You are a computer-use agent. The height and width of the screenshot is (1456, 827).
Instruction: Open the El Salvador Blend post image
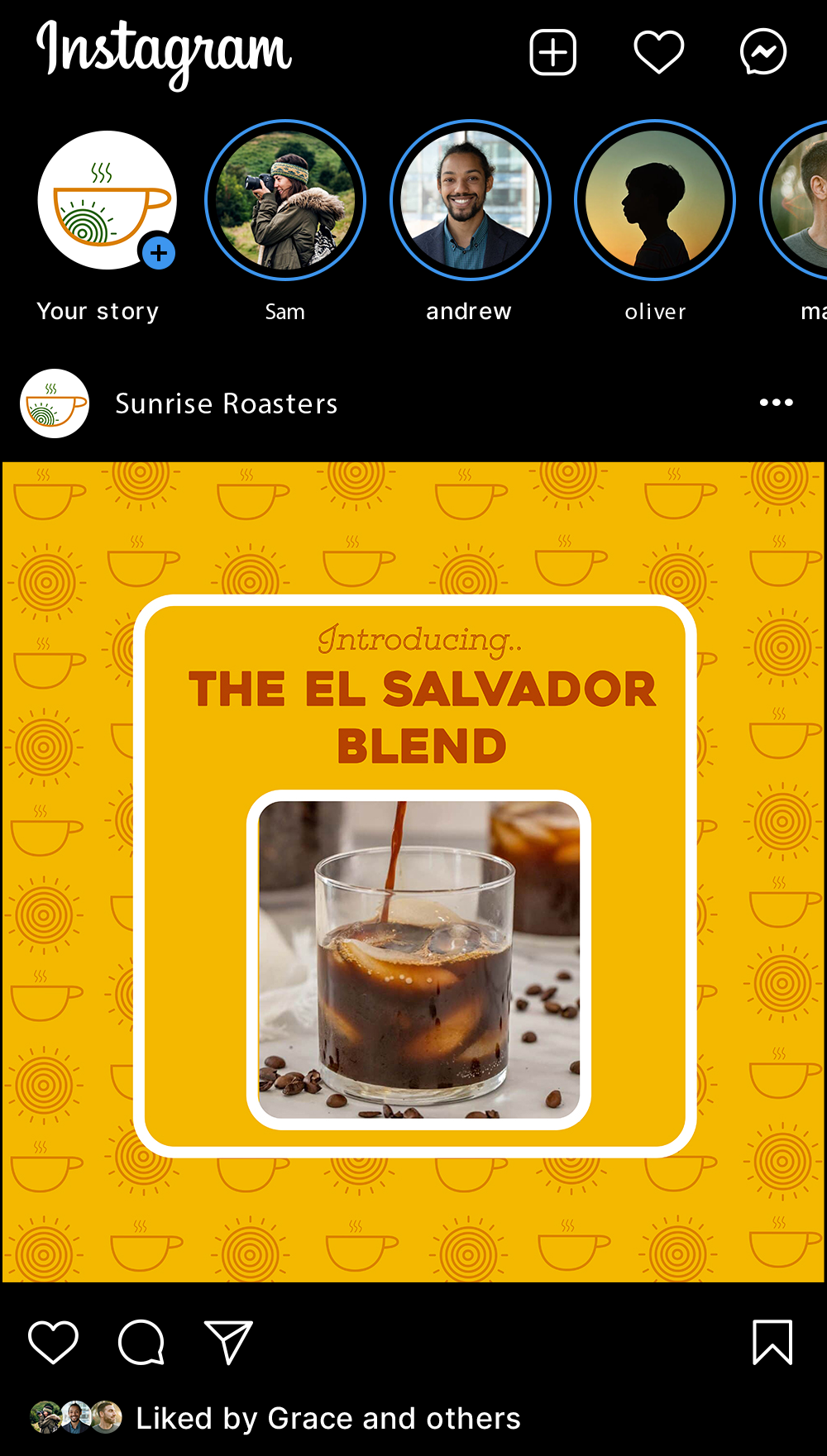coord(413,872)
